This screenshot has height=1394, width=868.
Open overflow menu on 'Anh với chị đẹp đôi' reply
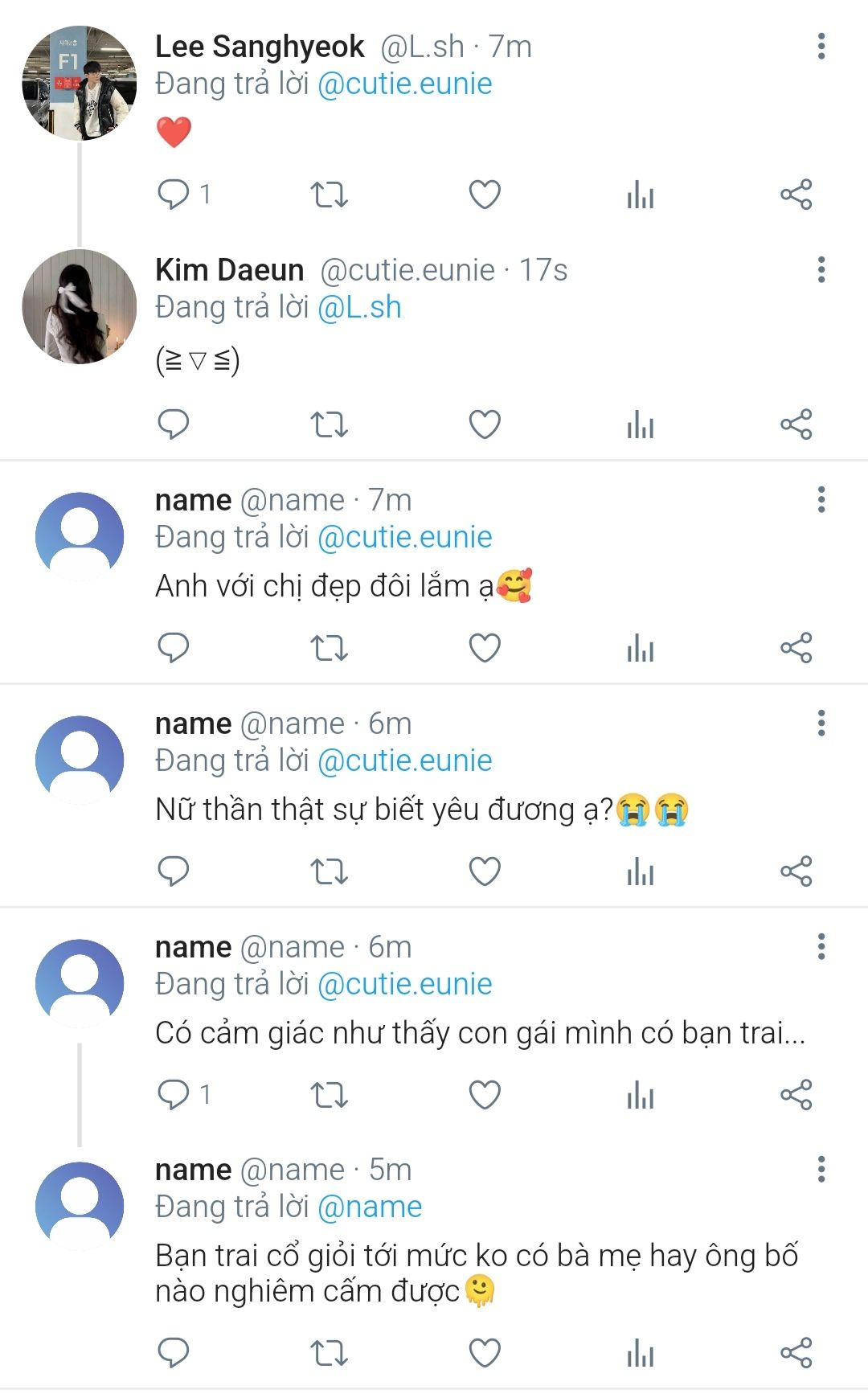tap(821, 499)
